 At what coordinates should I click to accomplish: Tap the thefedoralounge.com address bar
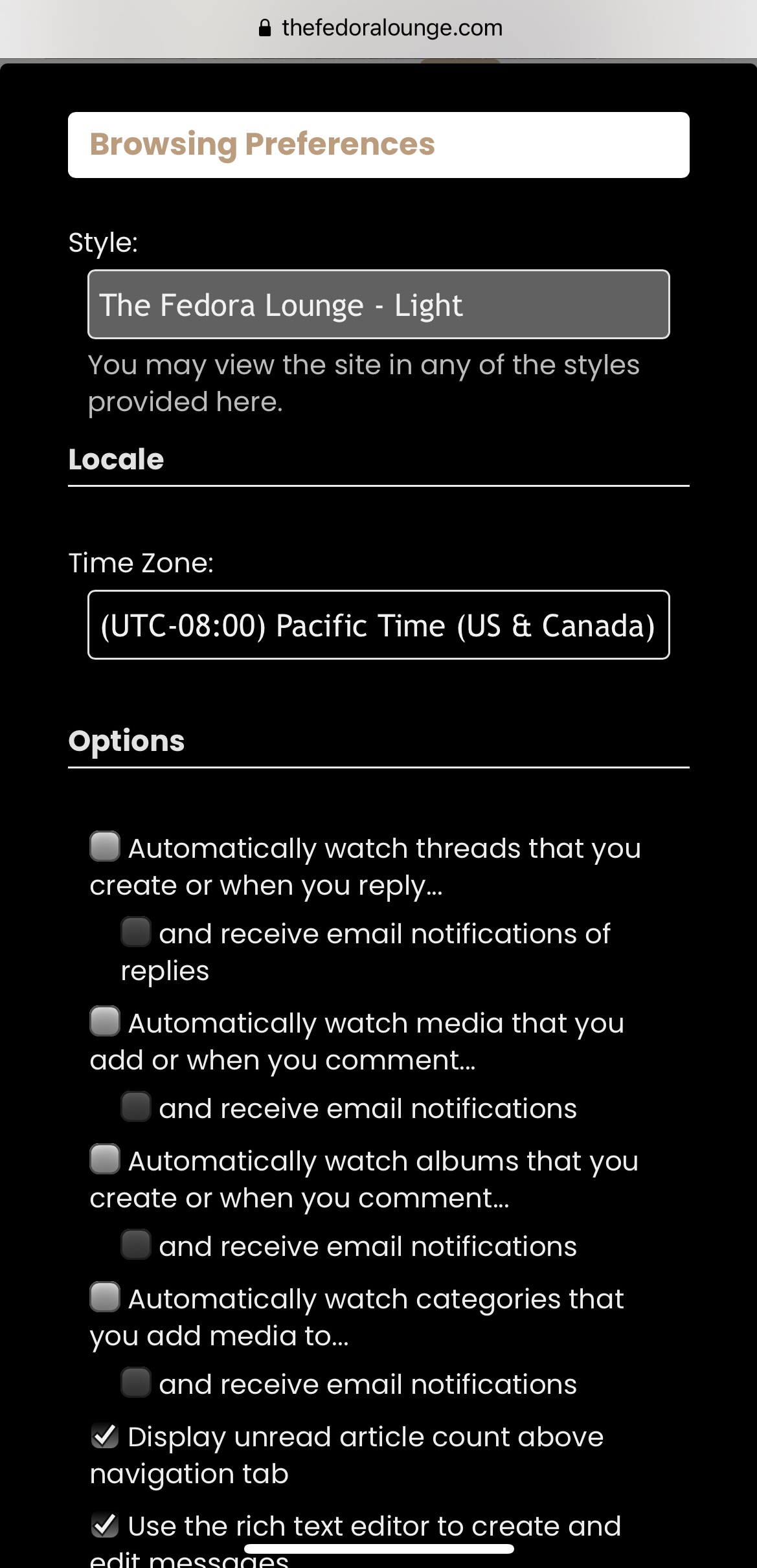(x=379, y=28)
